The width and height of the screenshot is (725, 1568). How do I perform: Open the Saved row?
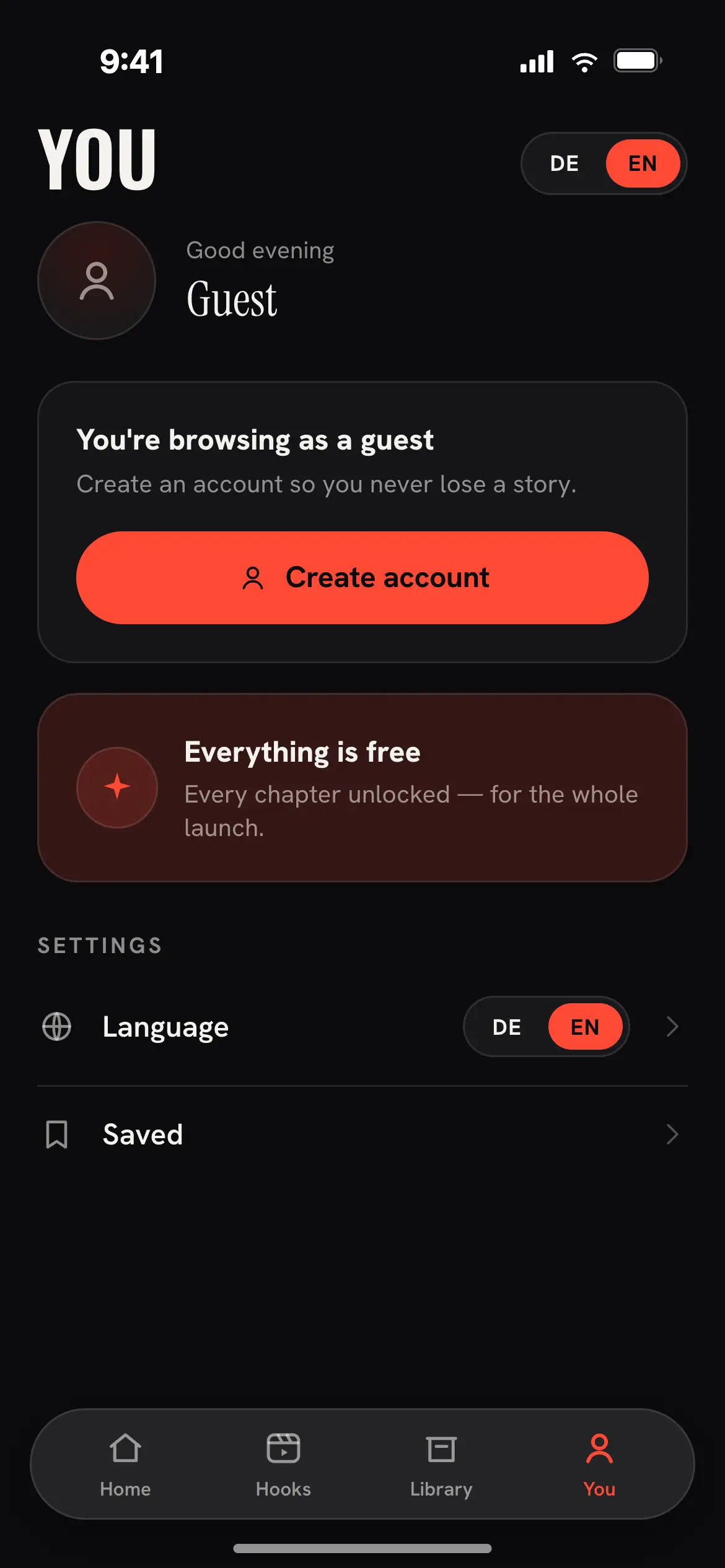(362, 1135)
